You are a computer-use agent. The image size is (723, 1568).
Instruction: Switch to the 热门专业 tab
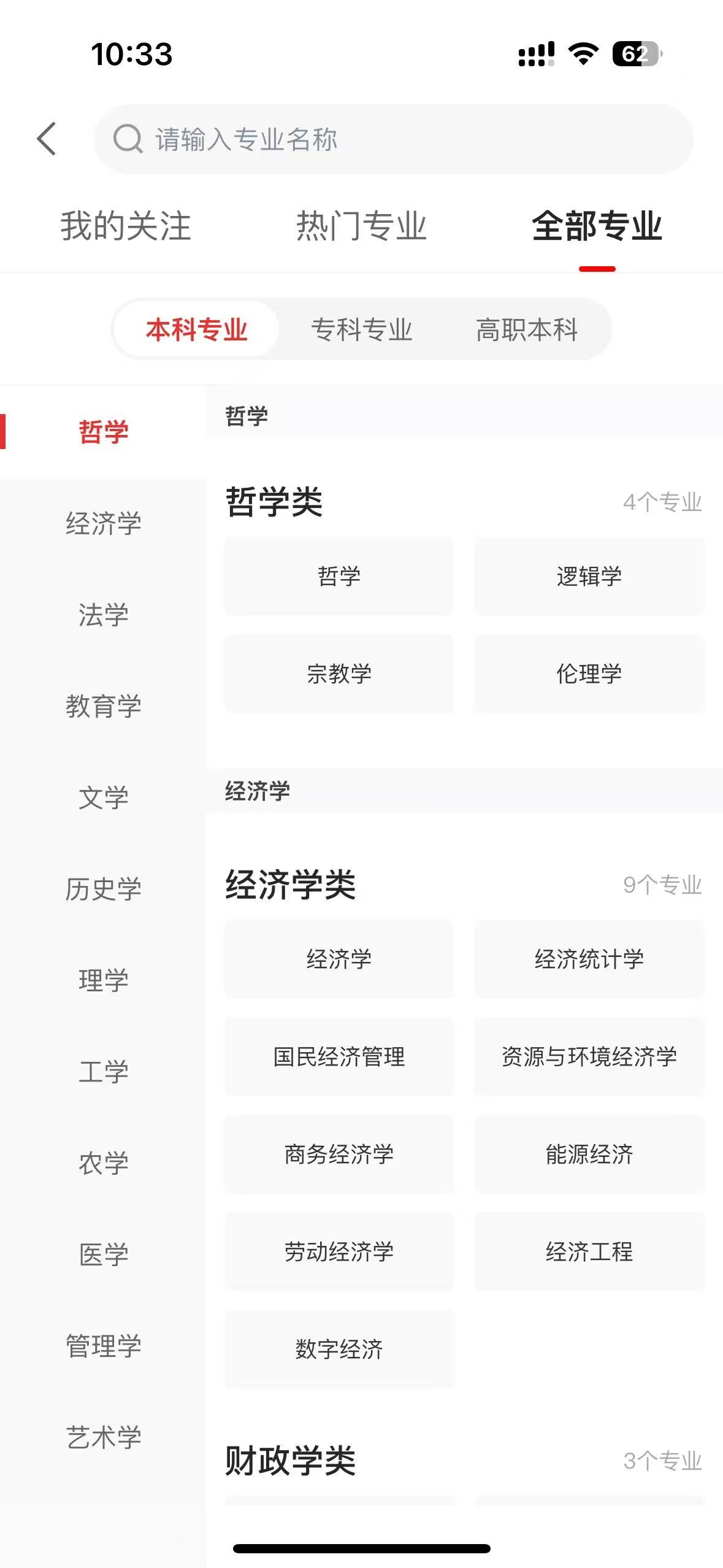[361, 225]
